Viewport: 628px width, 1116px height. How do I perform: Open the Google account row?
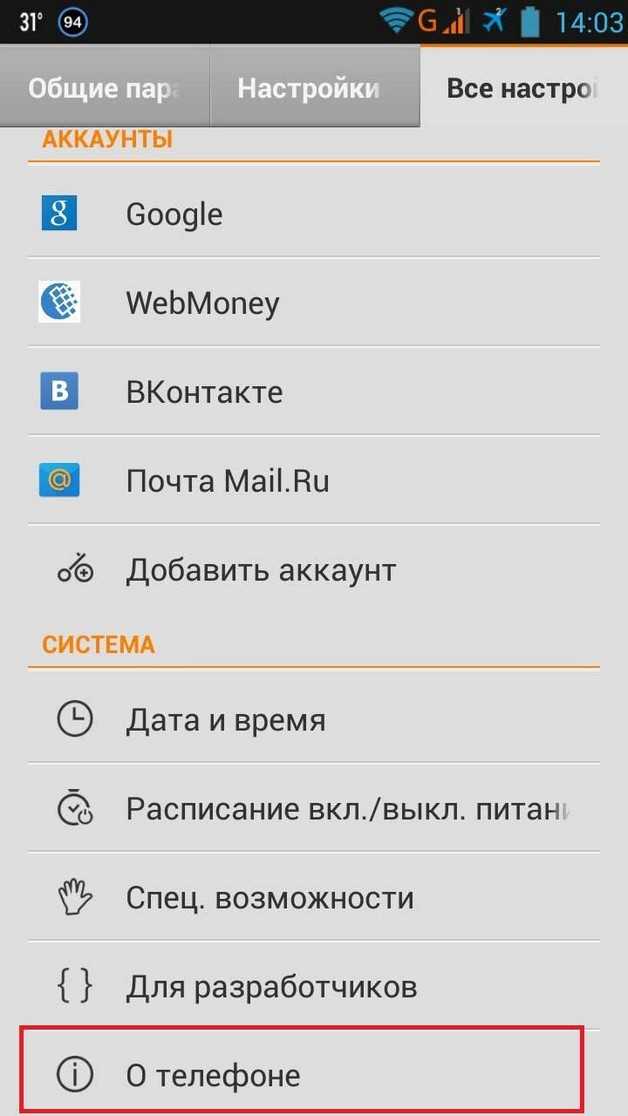coord(314,214)
